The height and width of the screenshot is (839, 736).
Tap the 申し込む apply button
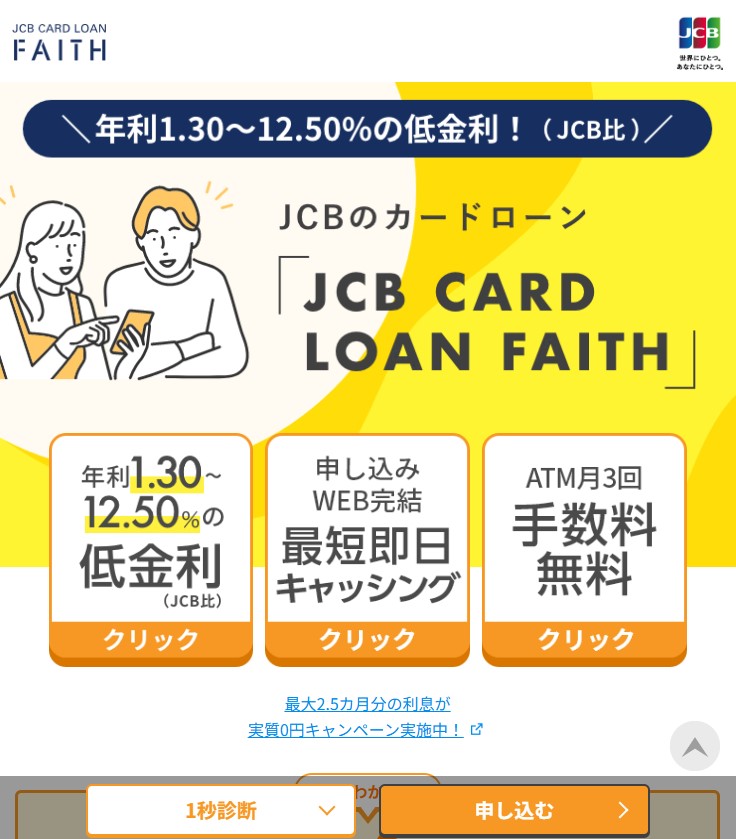point(514,810)
